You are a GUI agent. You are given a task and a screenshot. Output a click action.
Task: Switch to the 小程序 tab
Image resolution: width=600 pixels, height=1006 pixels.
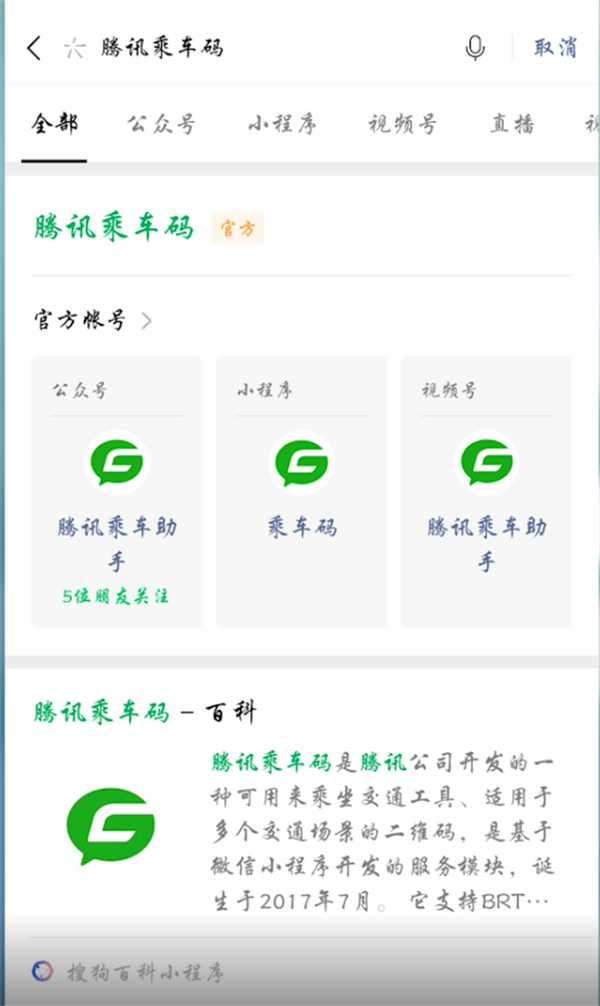[x=282, y=123]
